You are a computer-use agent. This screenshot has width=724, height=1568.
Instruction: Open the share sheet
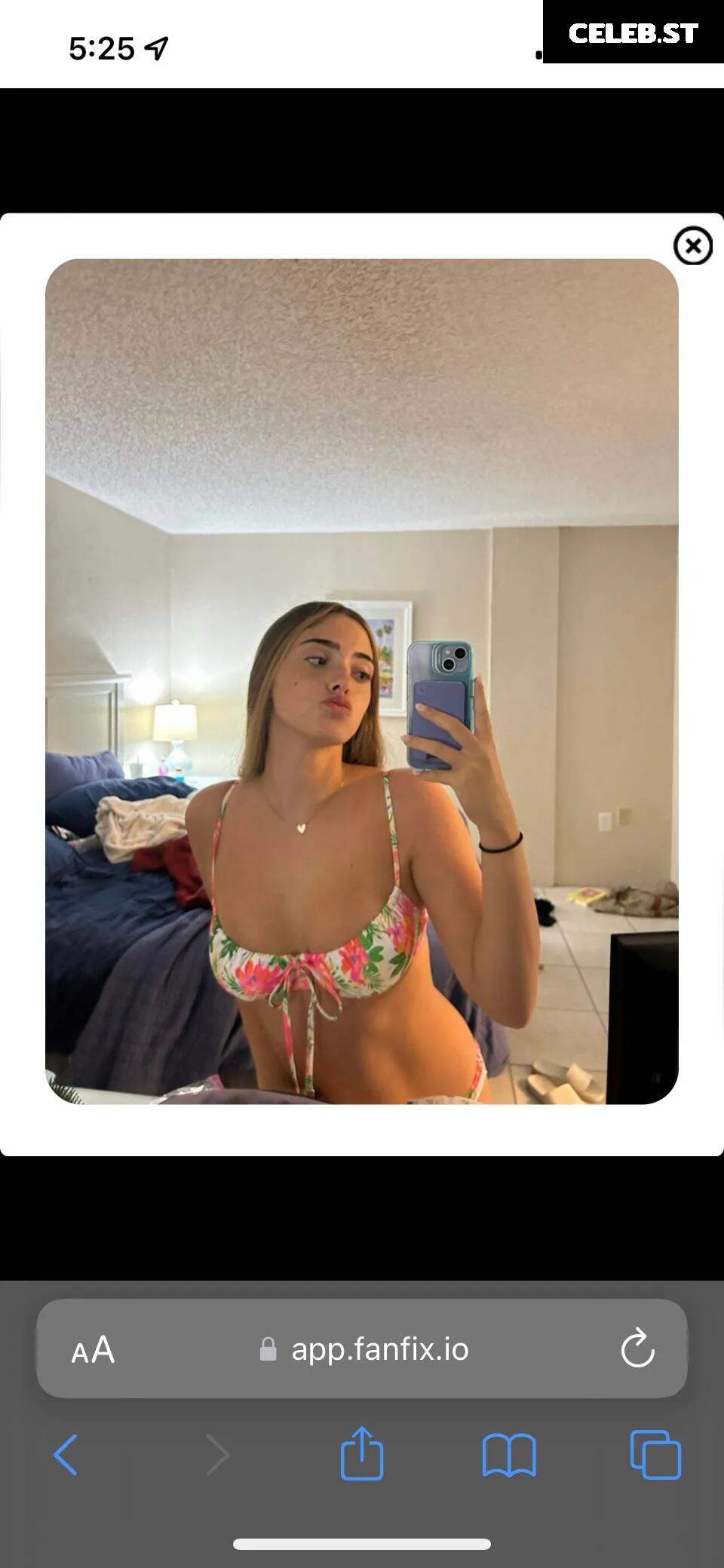362,1453
